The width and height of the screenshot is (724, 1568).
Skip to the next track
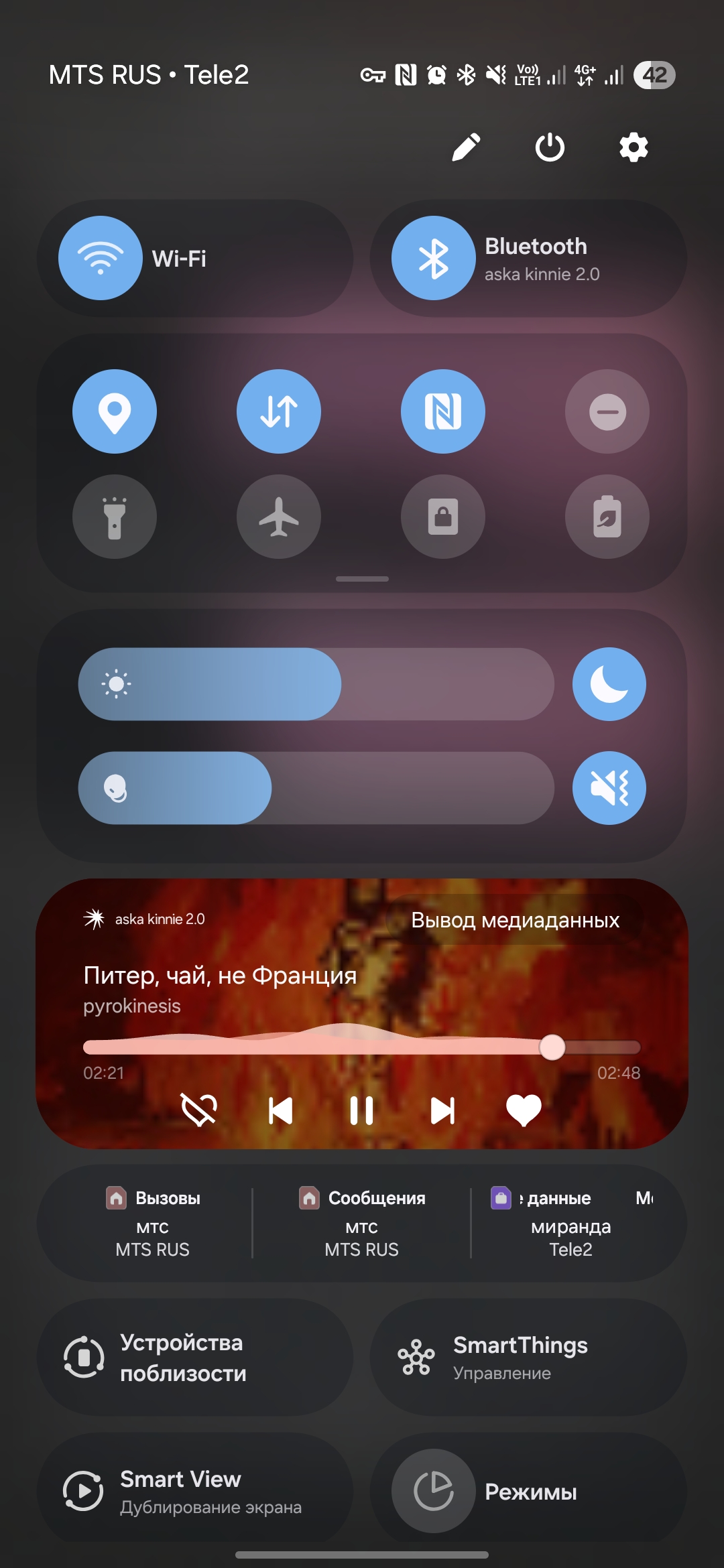[x=442, y=1110]
